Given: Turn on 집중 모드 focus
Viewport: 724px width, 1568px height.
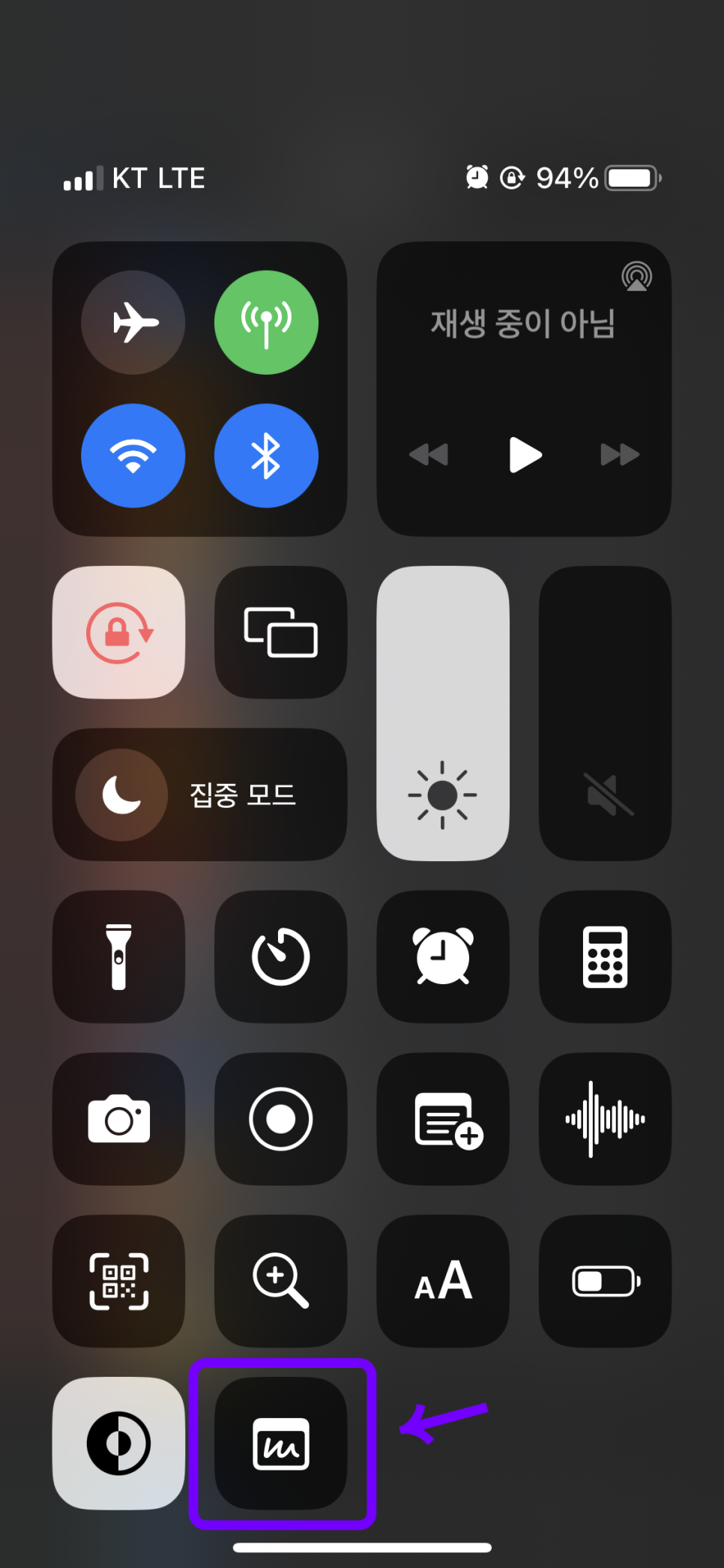Looking at the screenshot, I should pyautogui.click(x=199, y=794).
